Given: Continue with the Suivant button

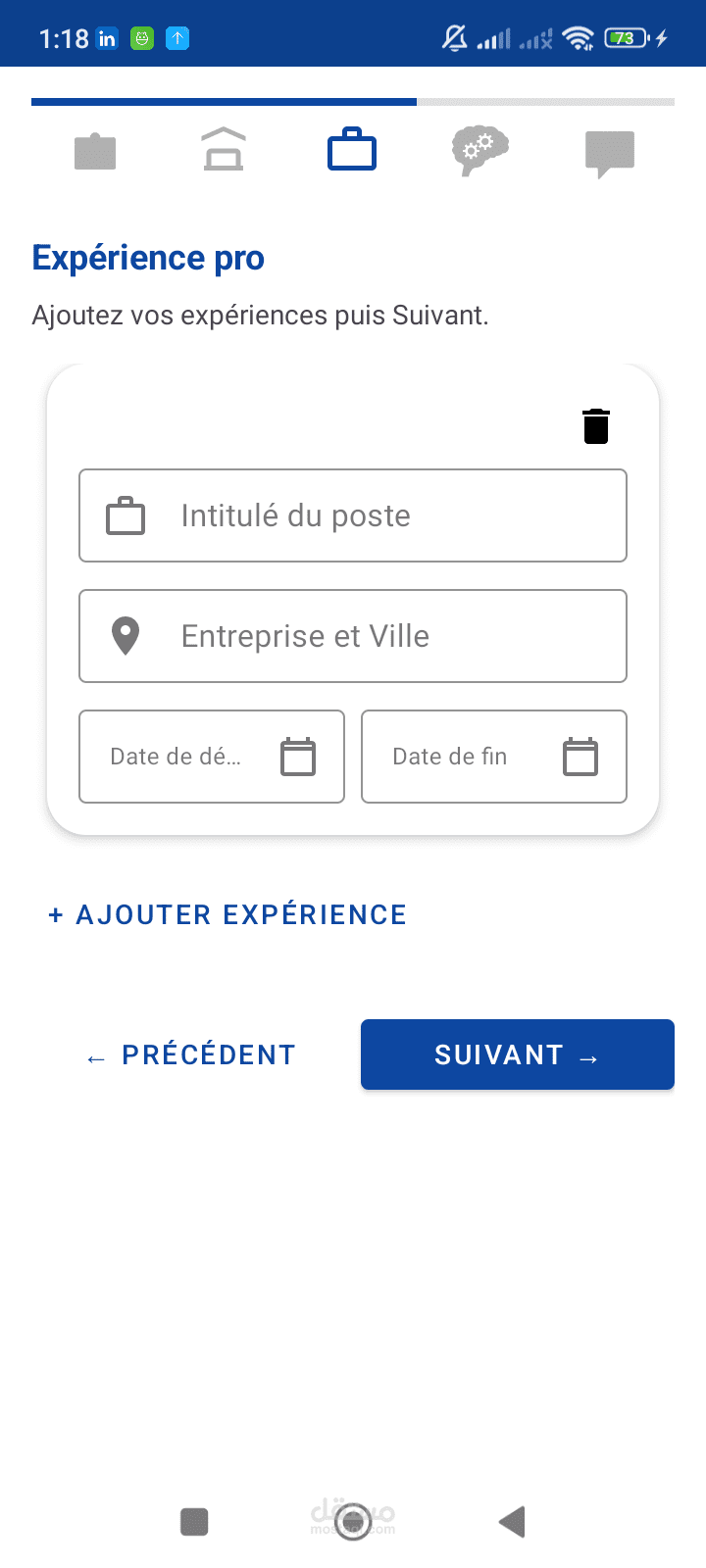Looking at the screenshot, I should pos(518,1054).
